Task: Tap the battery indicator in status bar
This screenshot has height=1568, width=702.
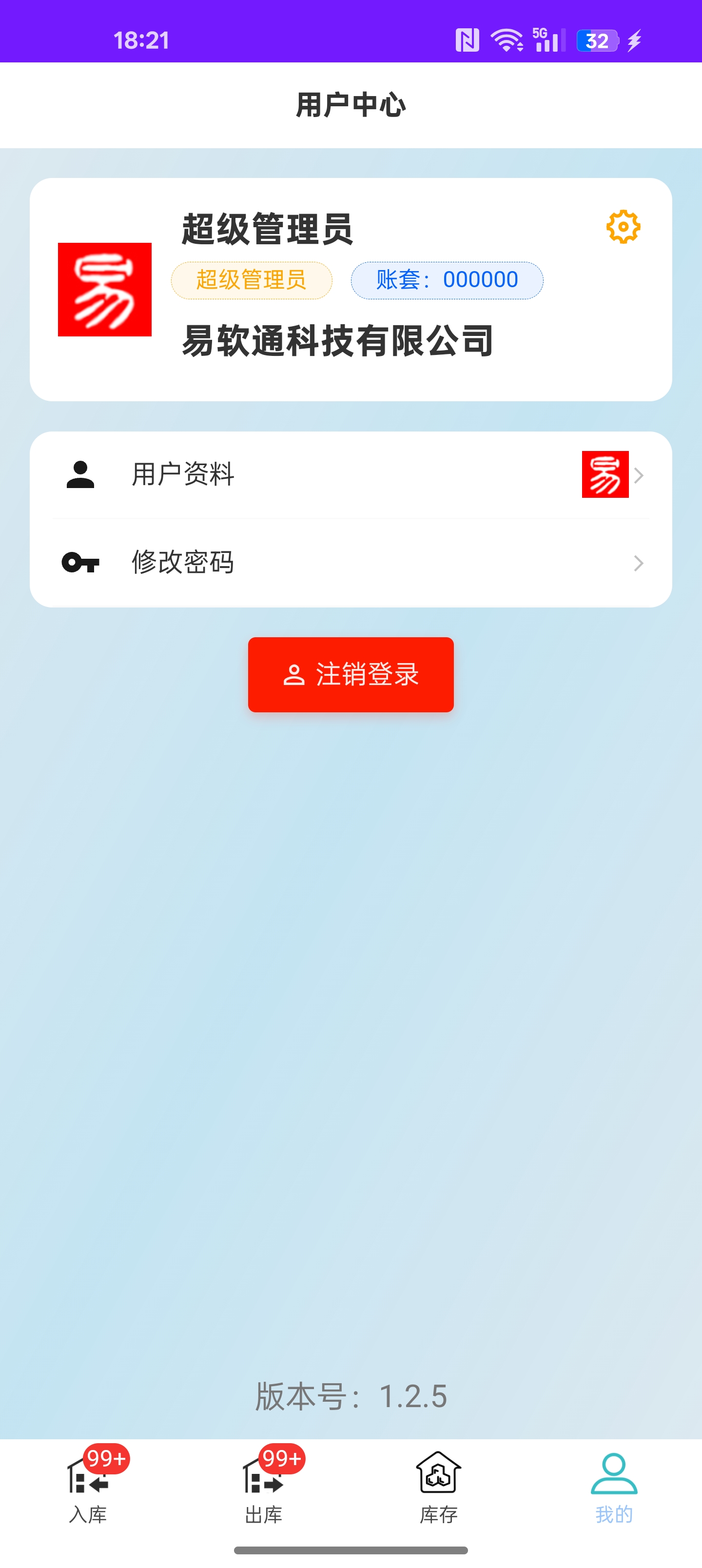Action: tap(597, 41)
